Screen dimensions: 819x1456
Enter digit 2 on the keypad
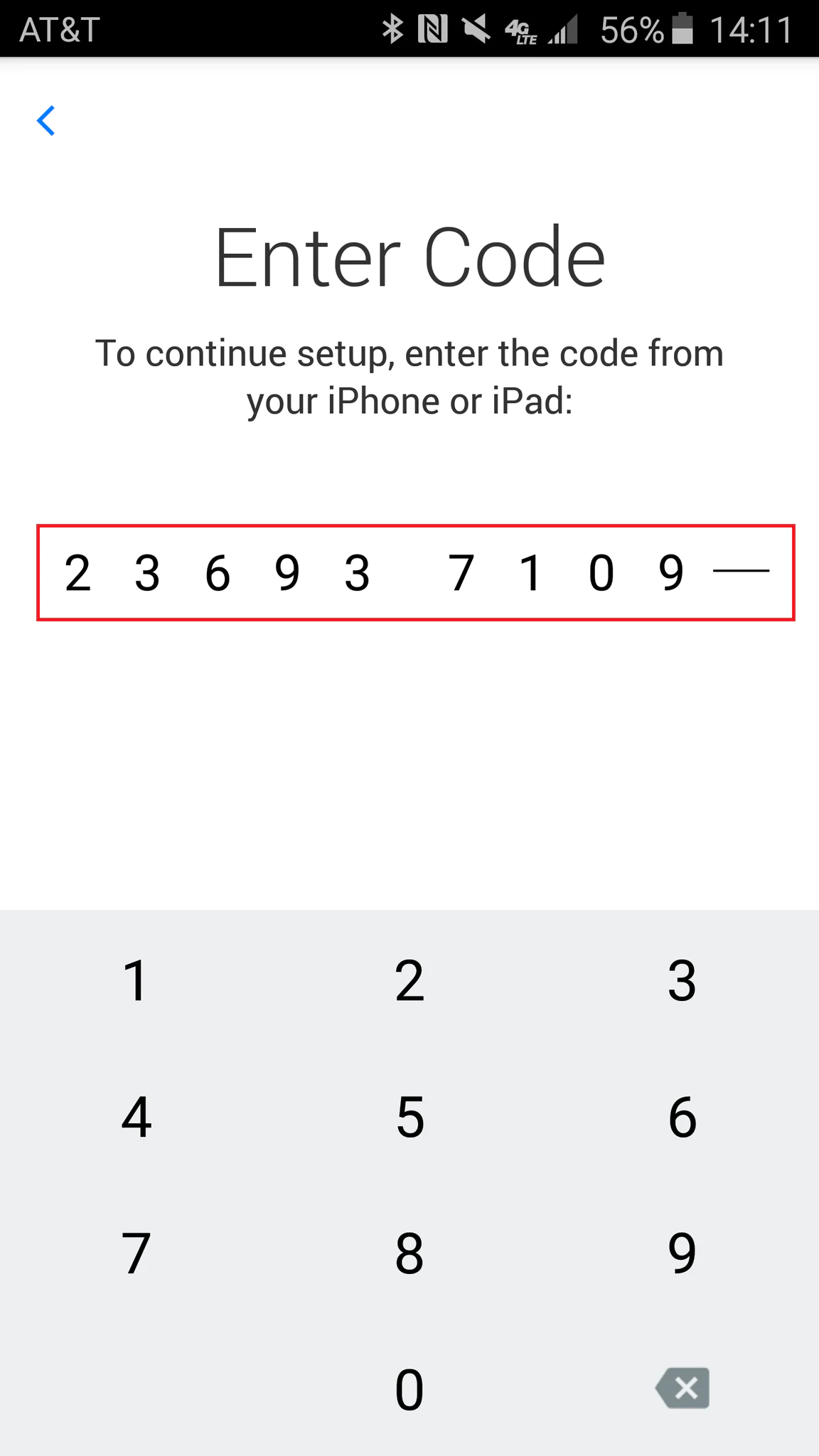(x=409, y=981)
